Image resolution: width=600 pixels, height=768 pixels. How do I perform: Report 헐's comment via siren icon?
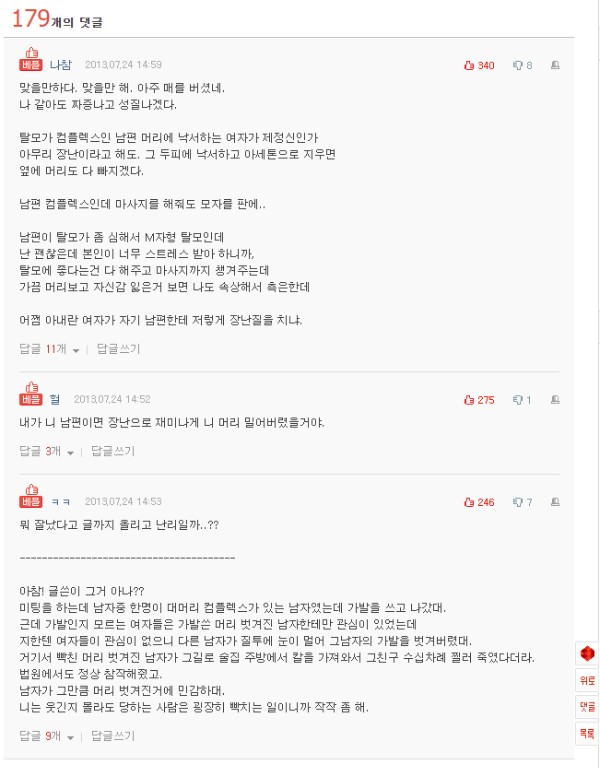(x=555, y=400)
